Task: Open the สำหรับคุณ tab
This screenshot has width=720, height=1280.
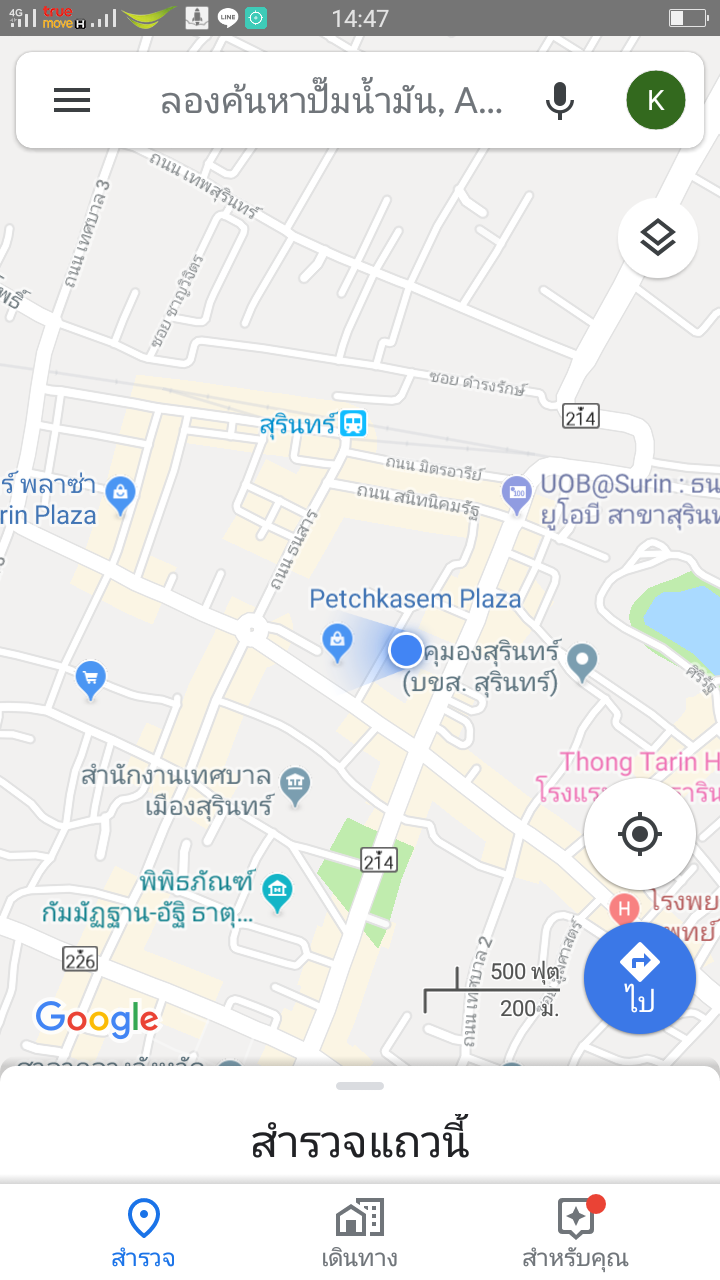Action: coord(576,1232)
